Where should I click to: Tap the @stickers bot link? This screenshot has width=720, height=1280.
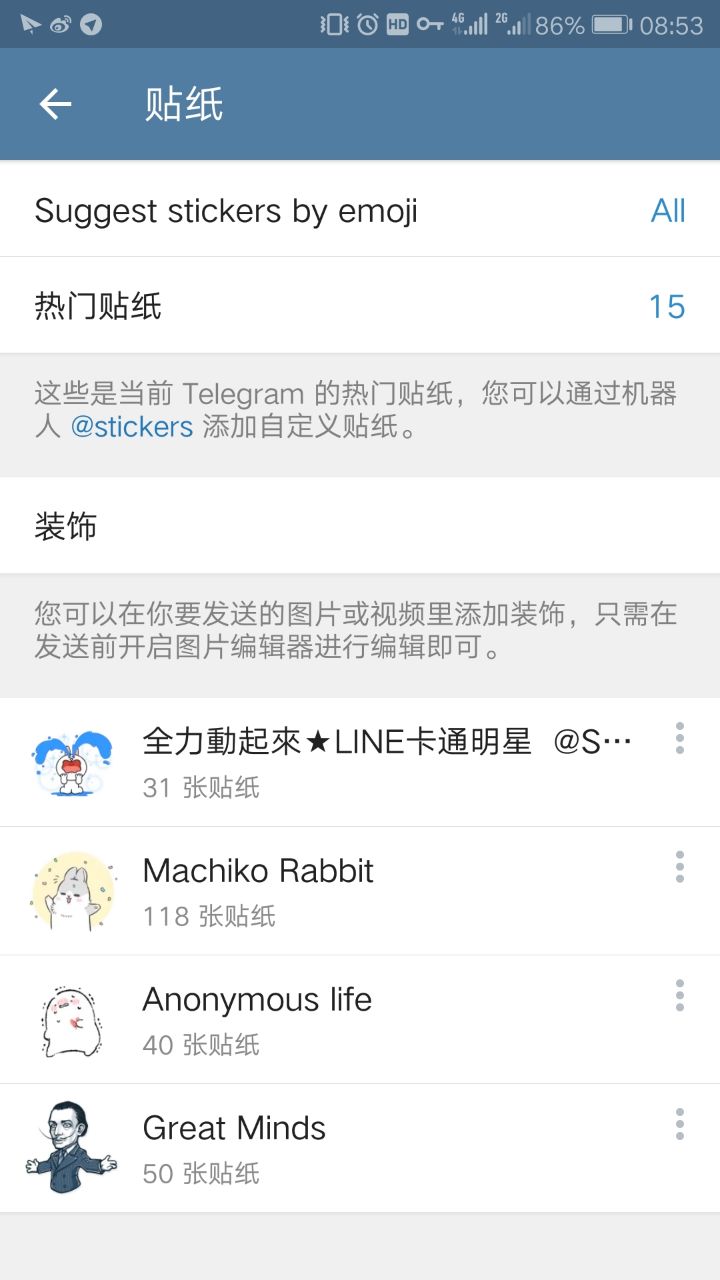pyautogui.click(x=132, y=427)
